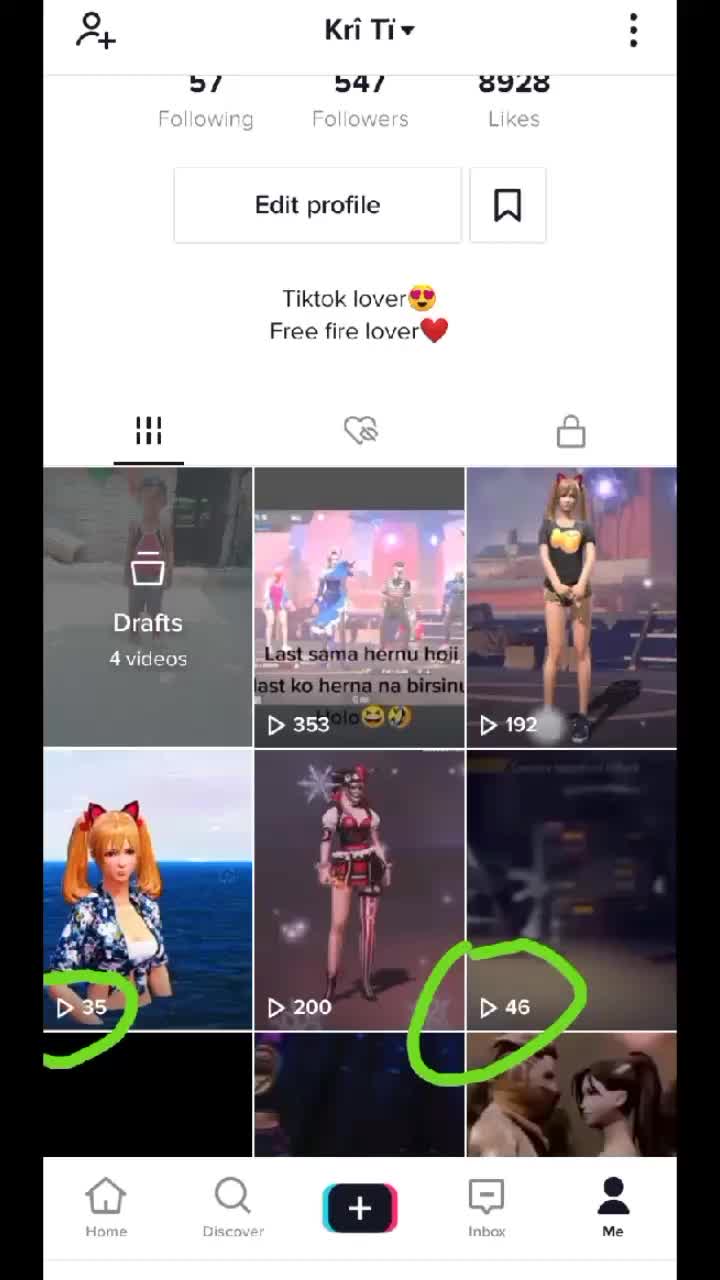The height and width of the screenshot is (1280, 720).
Task: Open the three-dot overflow menu
Action: [633, 30]
